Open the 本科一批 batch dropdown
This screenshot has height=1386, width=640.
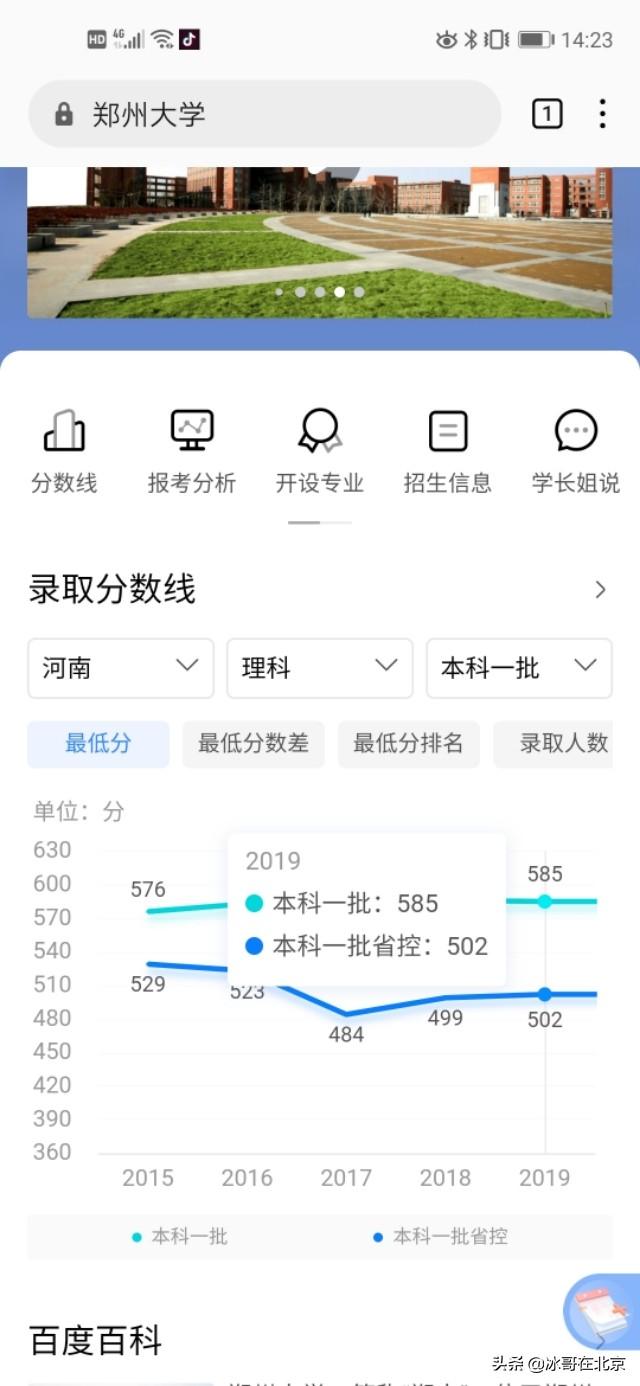(519, 668)
